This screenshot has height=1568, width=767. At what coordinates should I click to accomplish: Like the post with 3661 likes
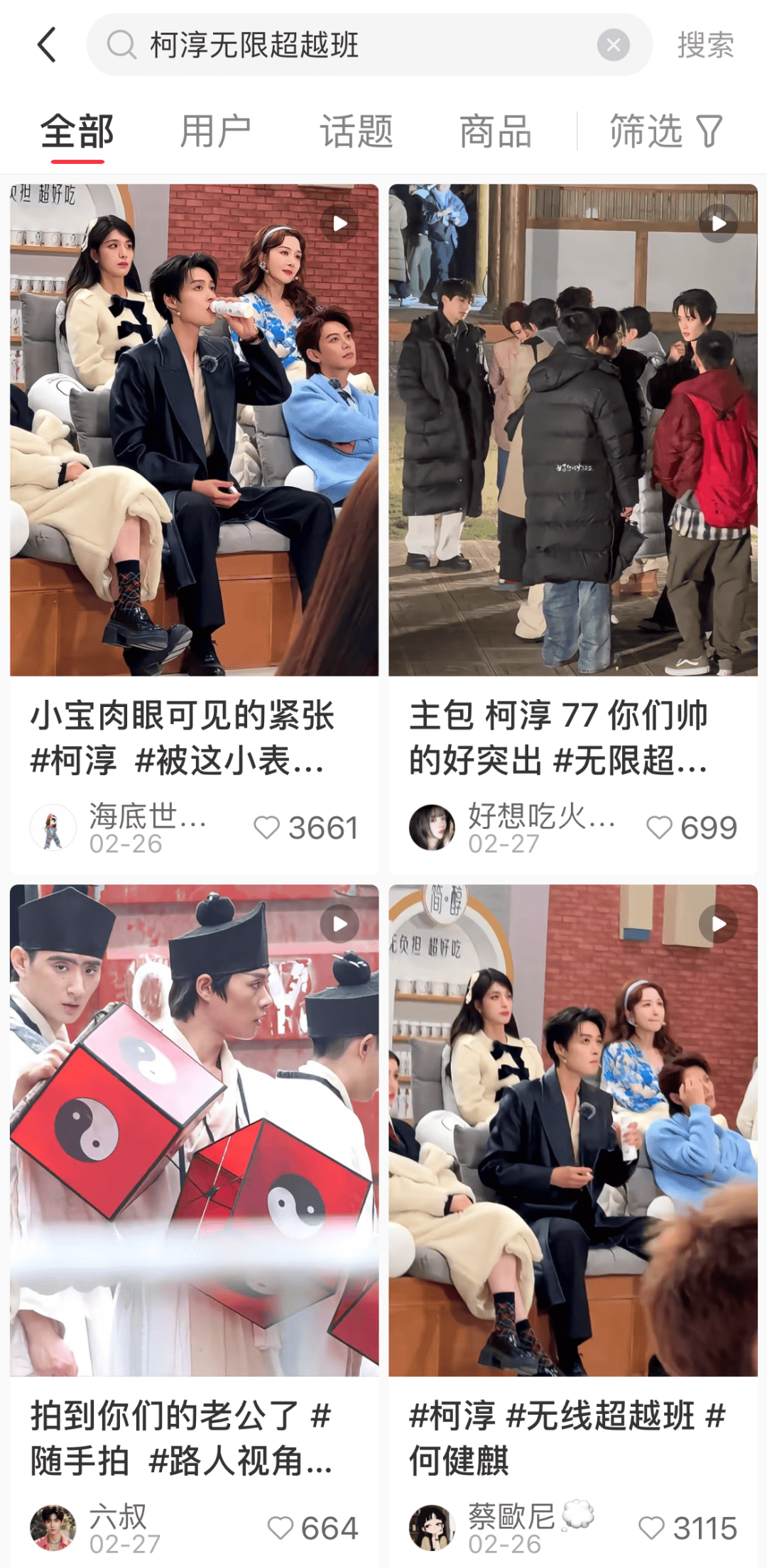267,828
